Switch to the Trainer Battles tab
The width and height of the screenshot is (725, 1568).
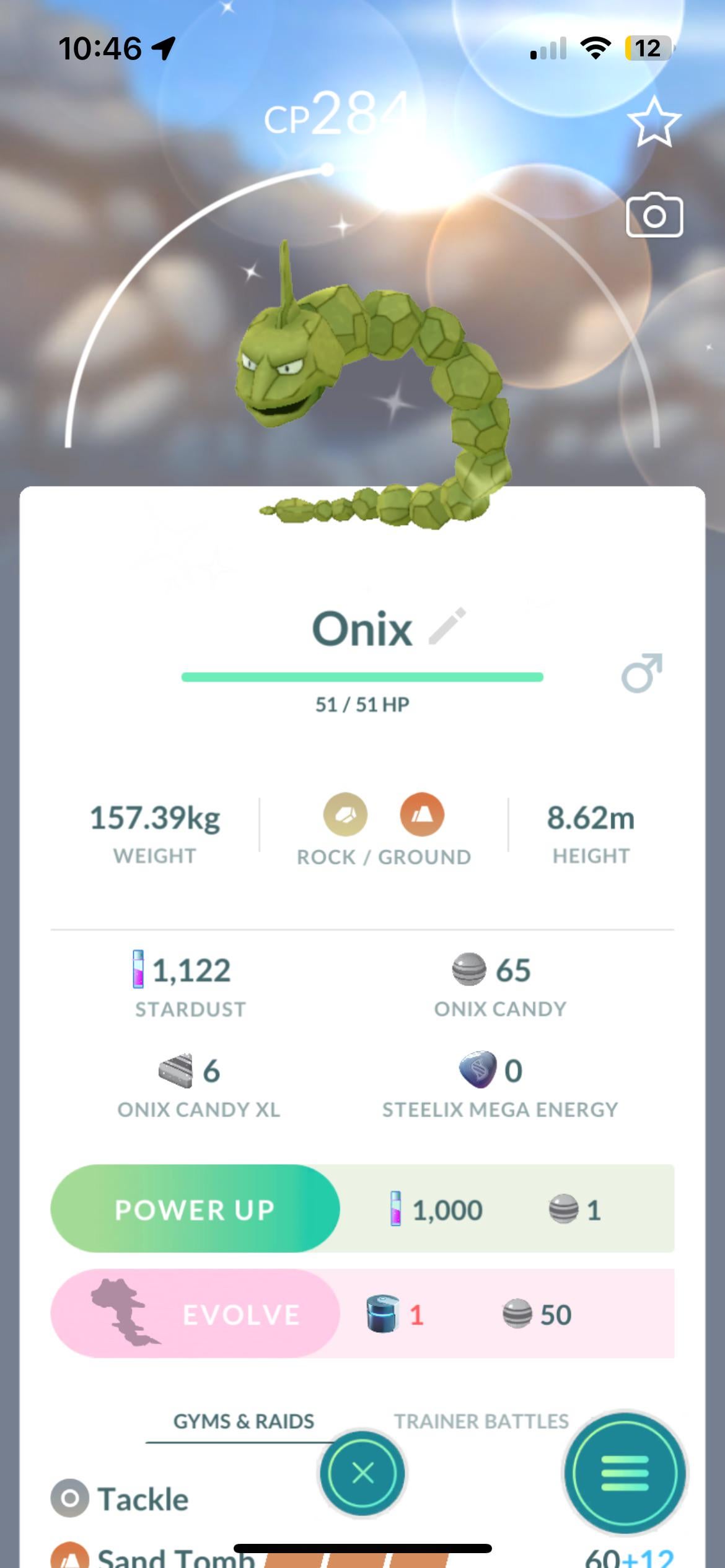click(481, 1421)
